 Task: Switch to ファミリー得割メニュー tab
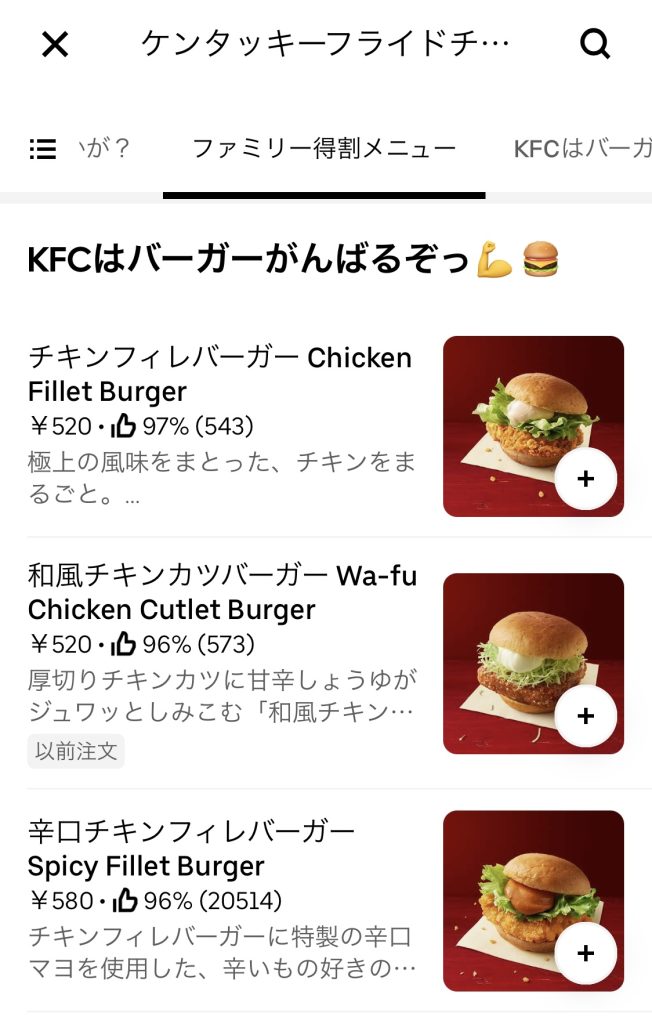[x=323, y=150]
